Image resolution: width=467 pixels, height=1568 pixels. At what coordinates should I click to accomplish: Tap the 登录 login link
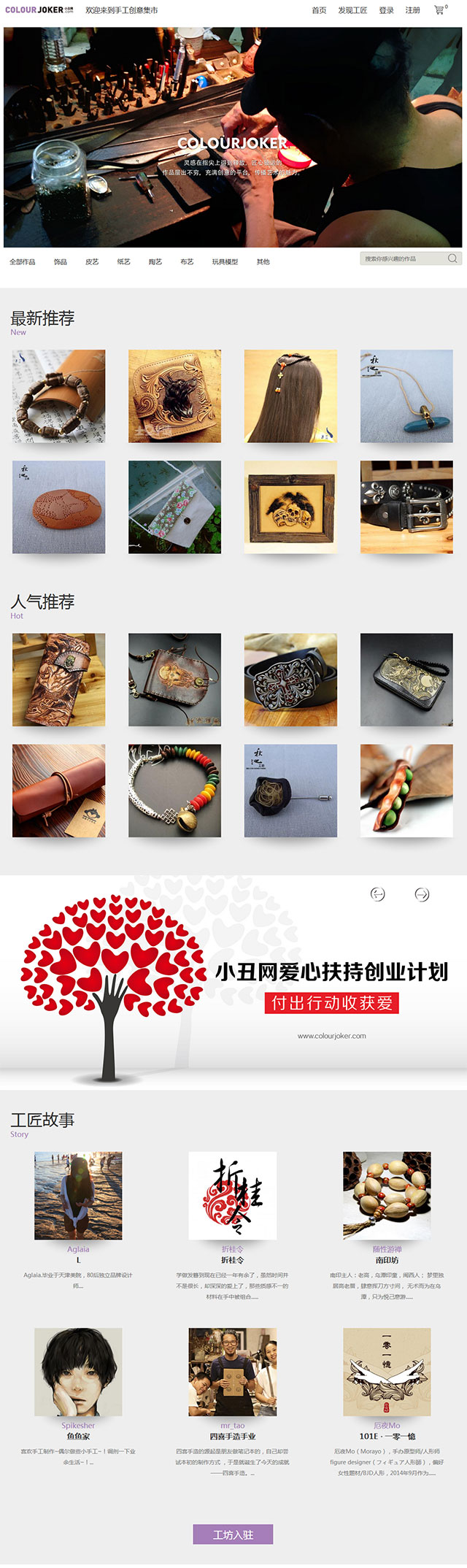click(x=386, y=10)
